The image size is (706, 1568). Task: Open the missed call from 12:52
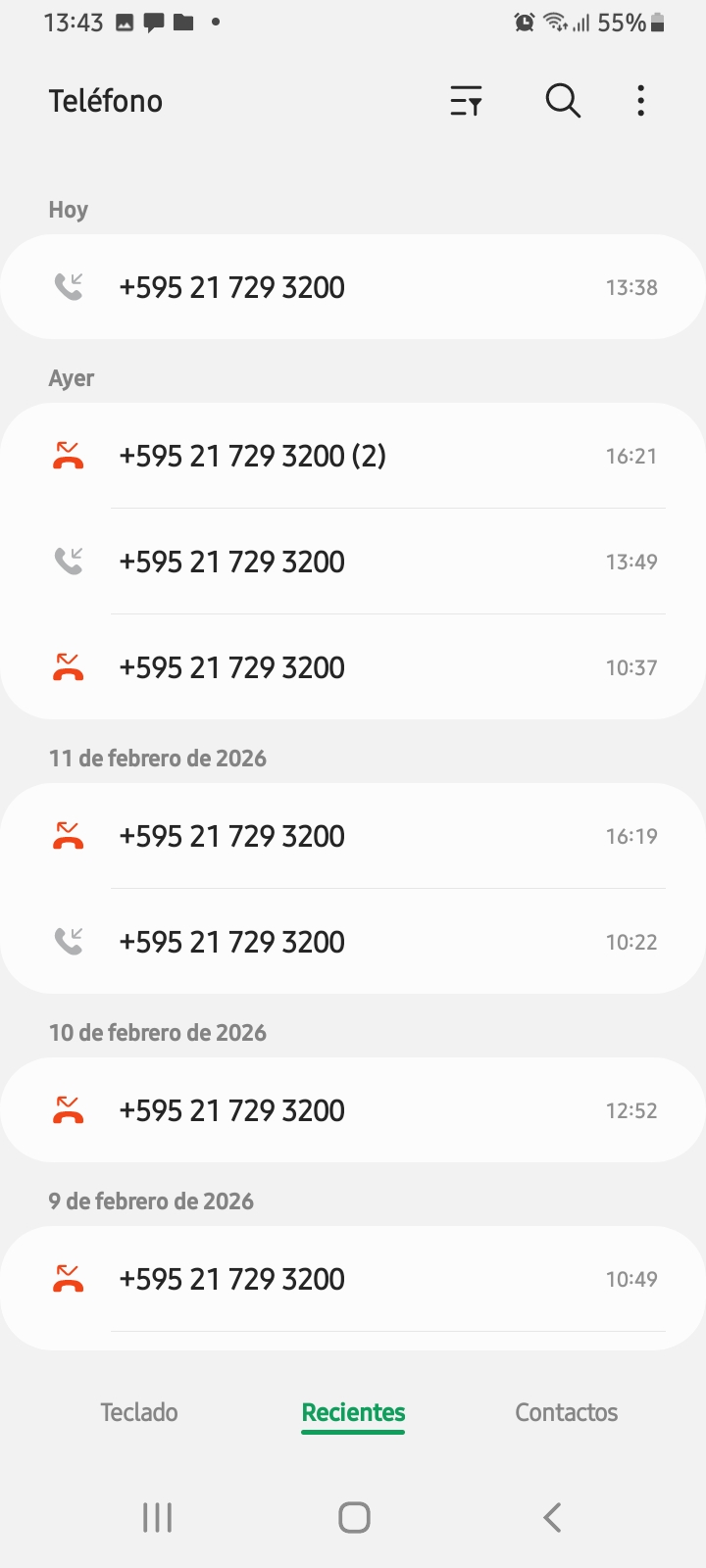(353, 1110)
